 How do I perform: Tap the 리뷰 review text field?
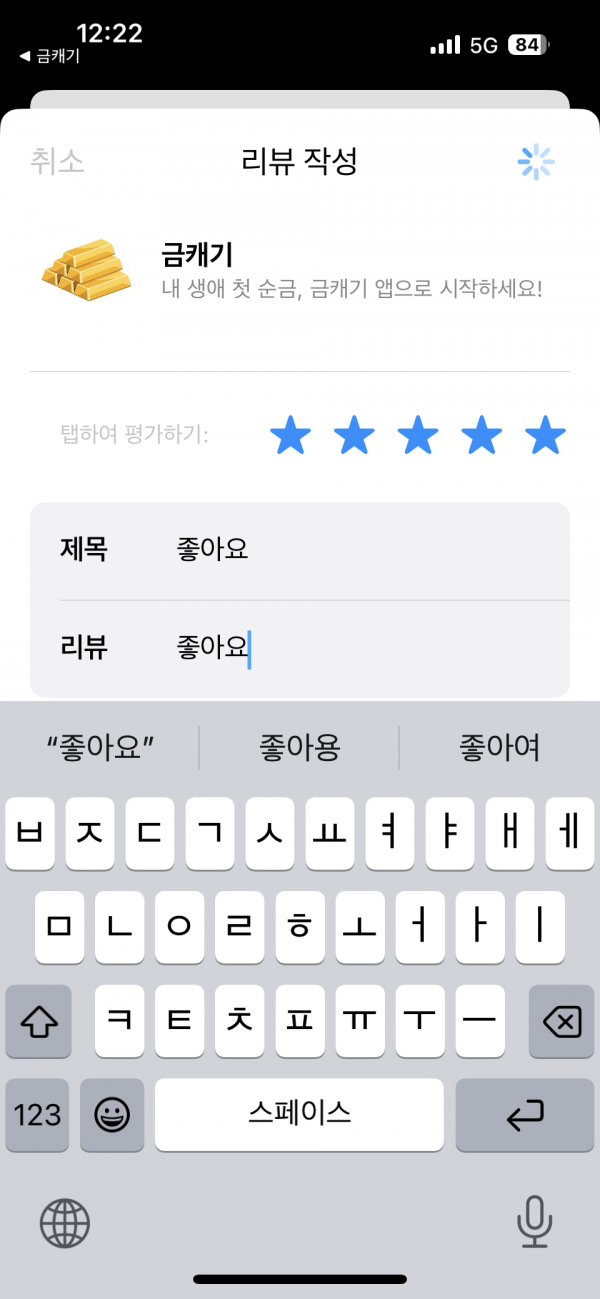[x=300, y=648]
